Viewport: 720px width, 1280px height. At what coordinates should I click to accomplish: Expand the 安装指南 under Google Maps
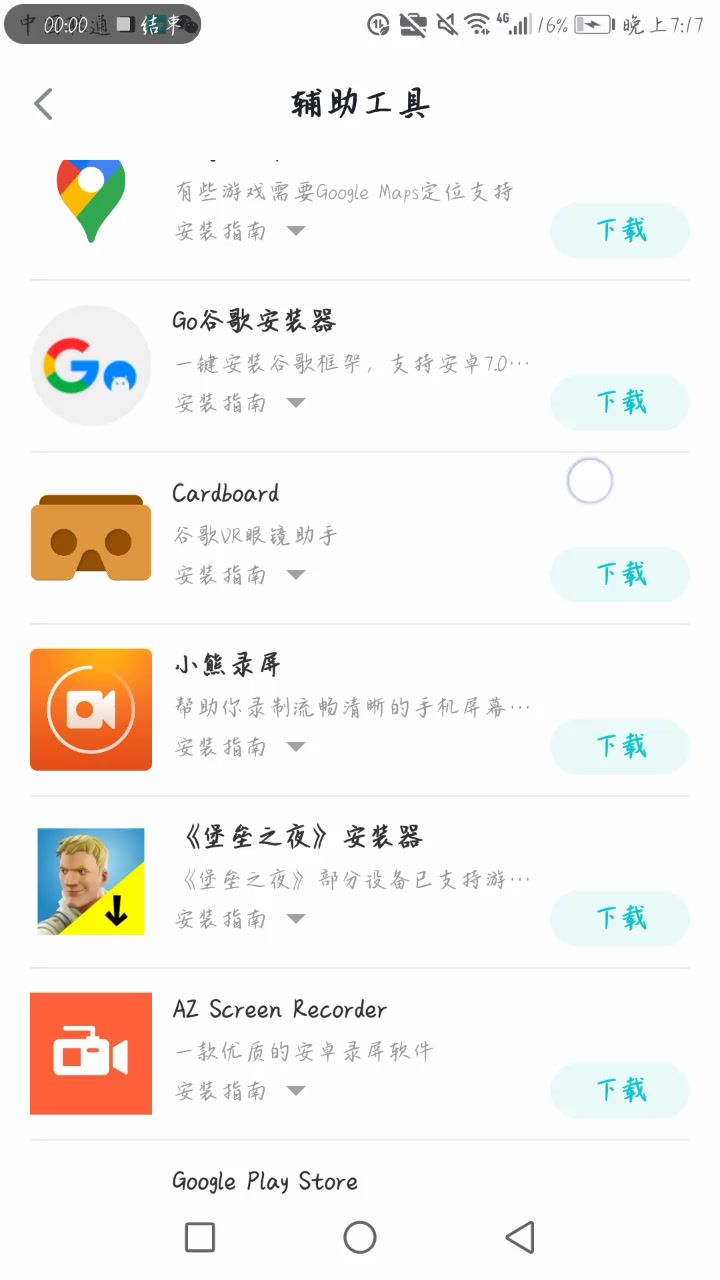pyautogui.click(x=240, y=231)
